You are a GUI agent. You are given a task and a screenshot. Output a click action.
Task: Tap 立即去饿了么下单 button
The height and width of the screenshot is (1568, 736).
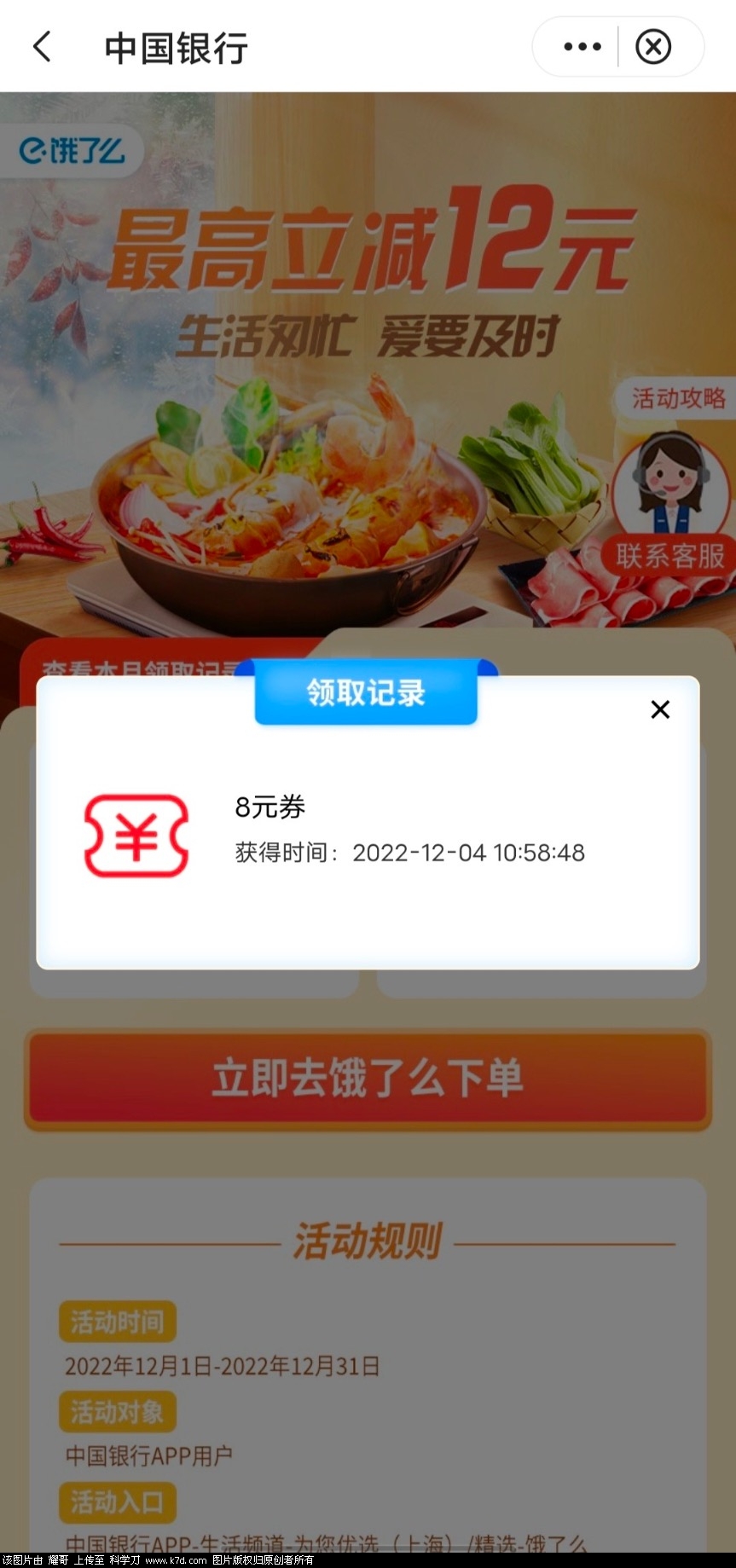[368, 1079]
